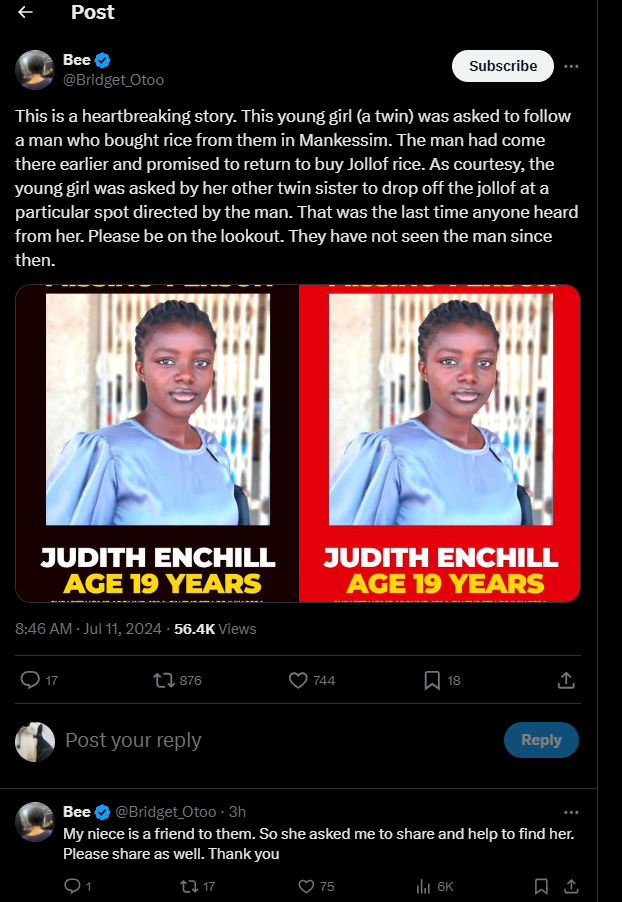
Task: Repost the post with 876 reposts
Action: [163, 680]
